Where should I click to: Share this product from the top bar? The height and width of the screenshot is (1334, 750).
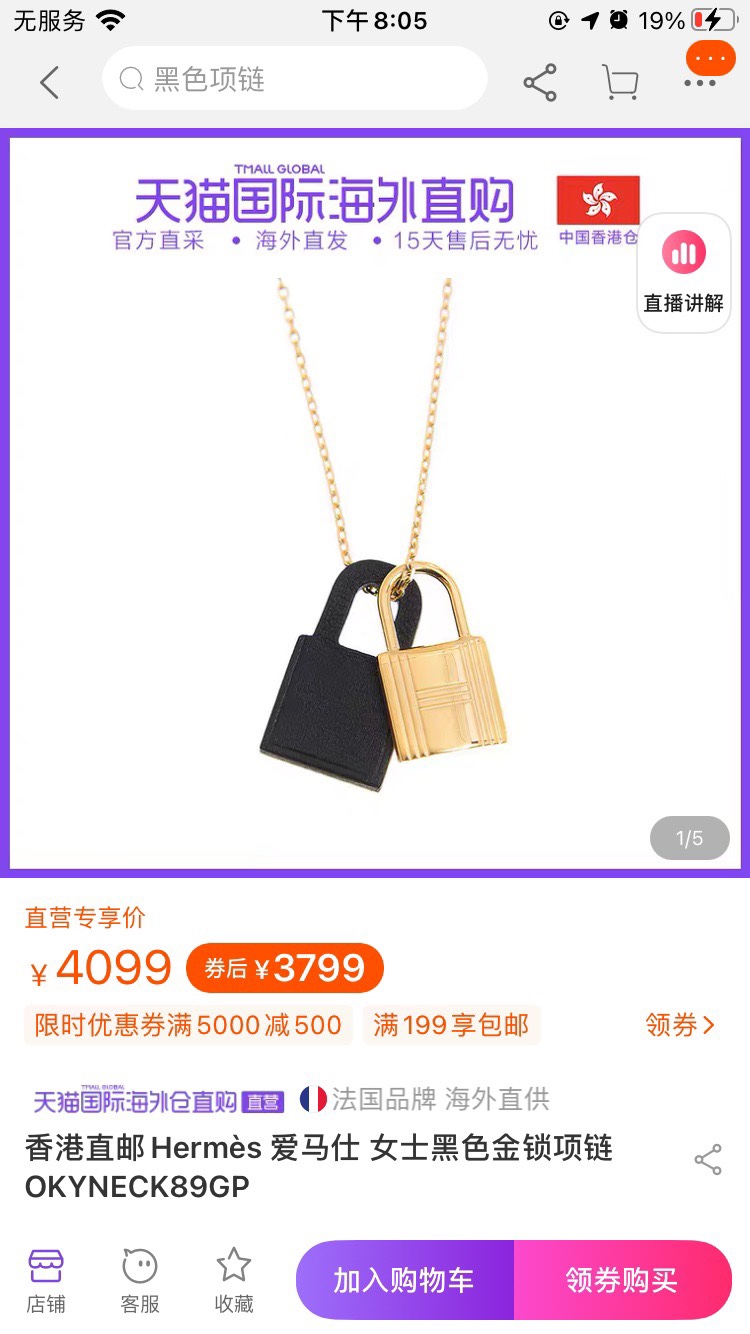coord(540,82)
